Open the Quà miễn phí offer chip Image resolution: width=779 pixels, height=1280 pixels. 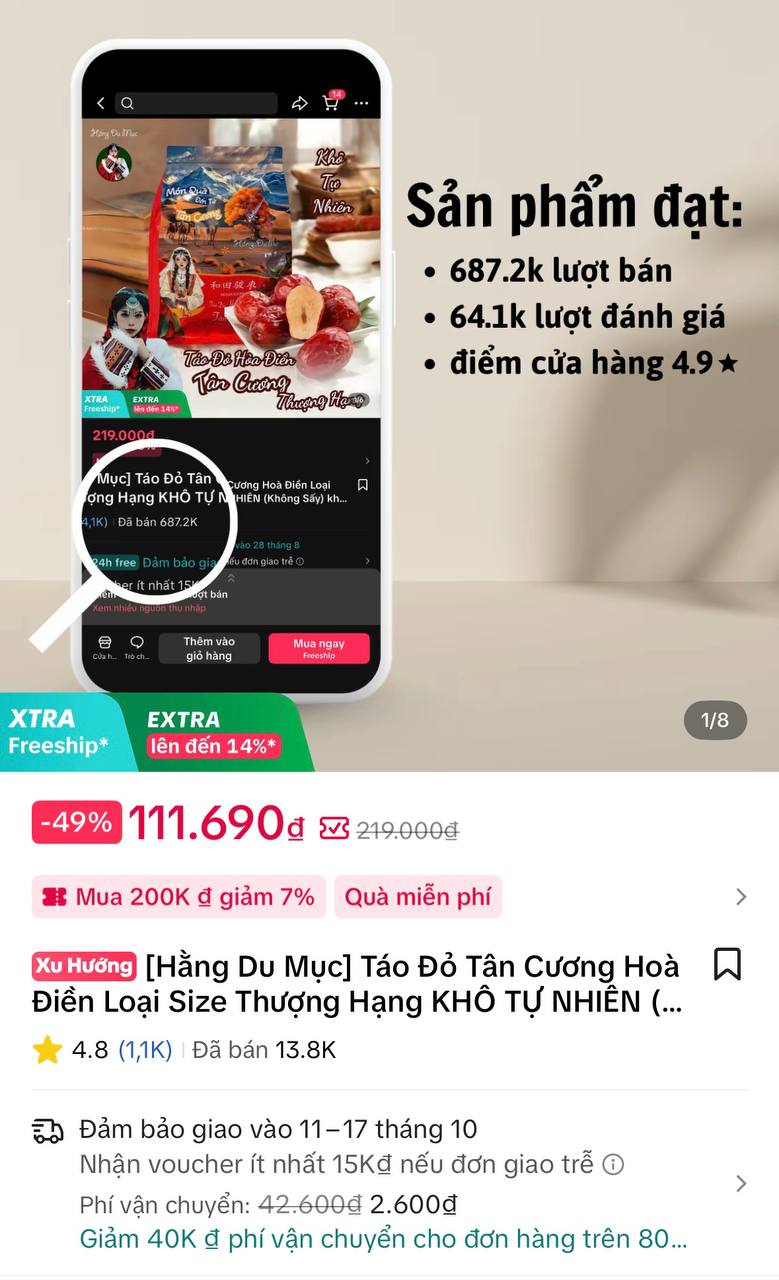point(418,897)
